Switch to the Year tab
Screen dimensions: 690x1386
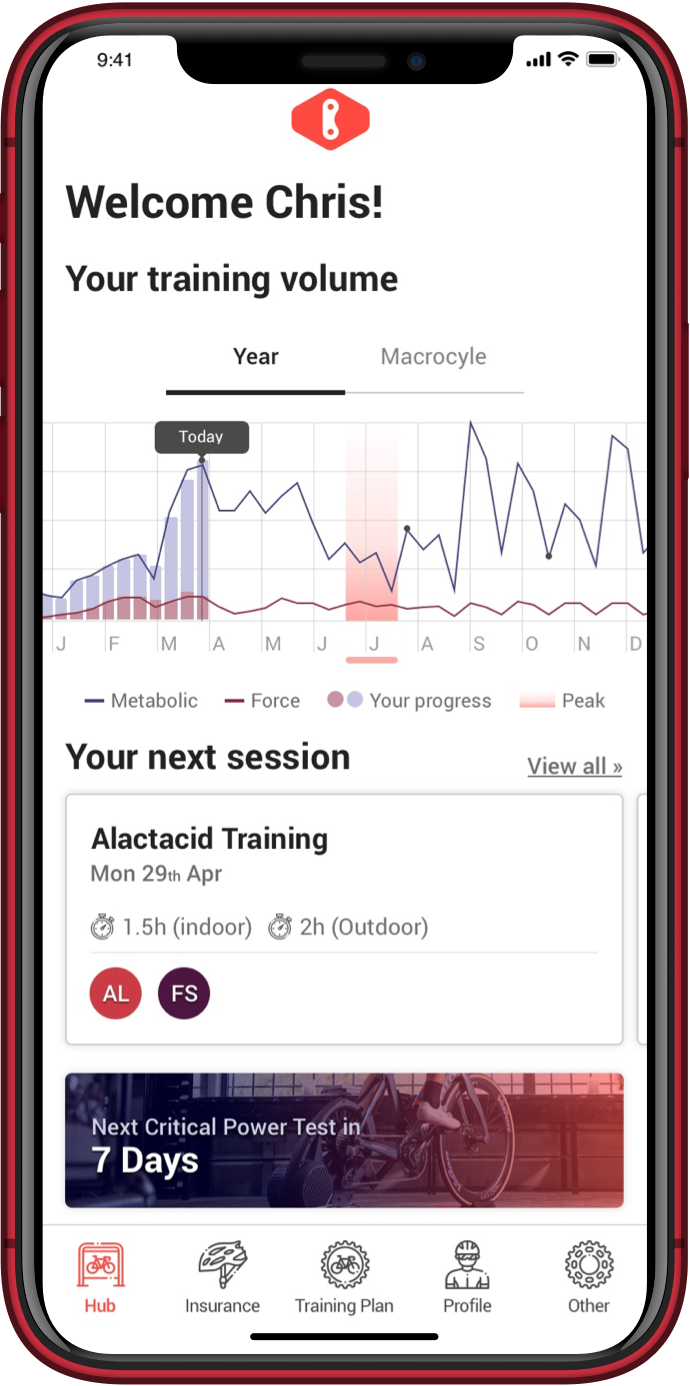pos(256,357)
